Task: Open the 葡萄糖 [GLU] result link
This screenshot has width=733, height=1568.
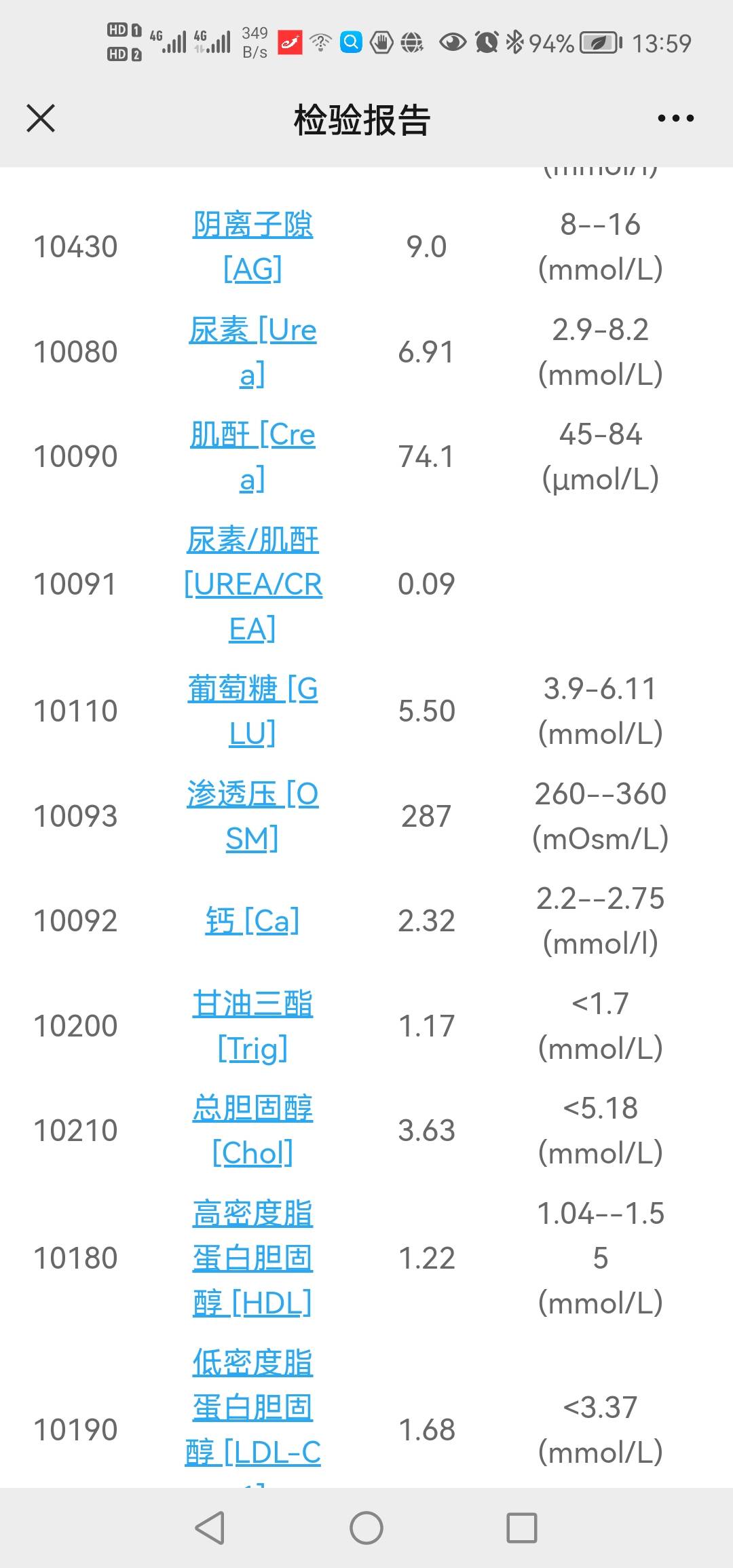Action: pyautogui.click(x=252, y=709)
